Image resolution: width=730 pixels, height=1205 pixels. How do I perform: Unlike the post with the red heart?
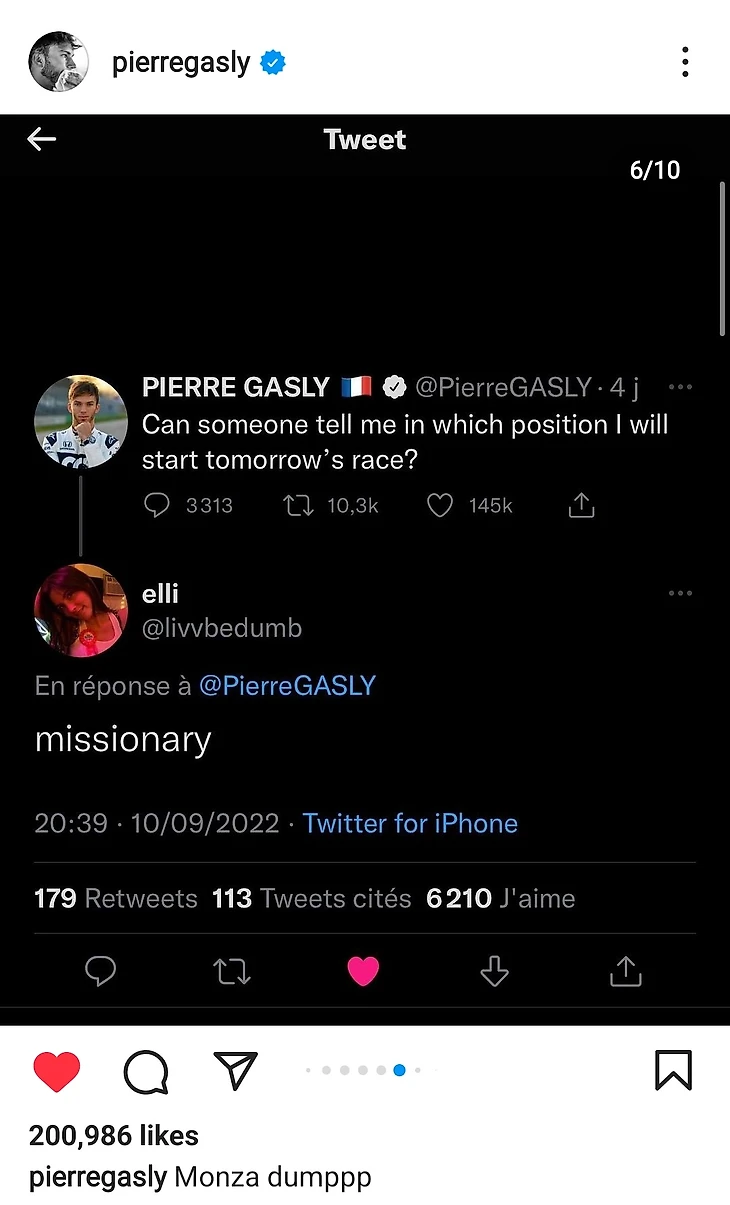tap(57, 1071)
